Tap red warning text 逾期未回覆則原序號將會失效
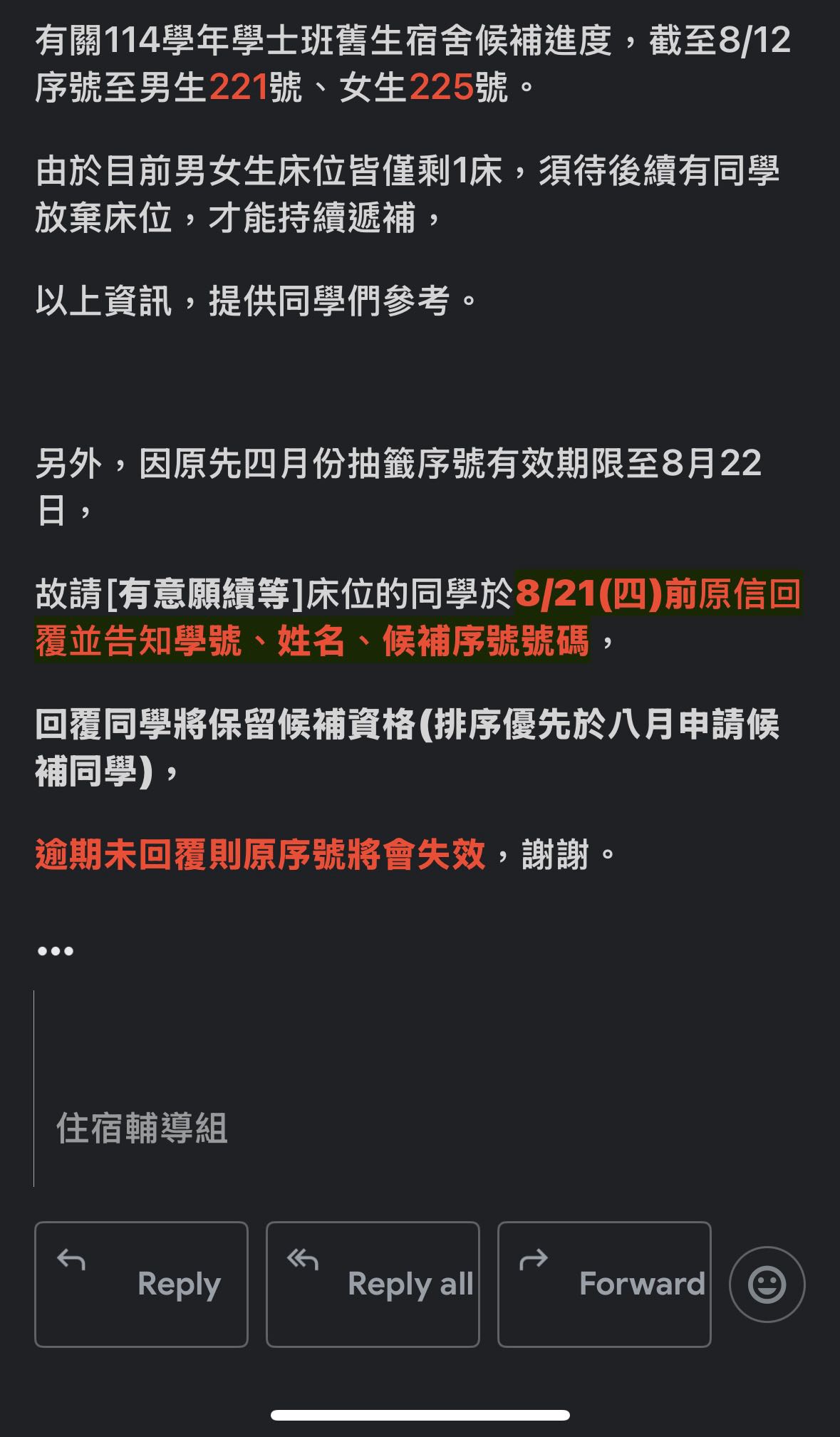Viewport: 840px width, 1437px height. (260, 852)
